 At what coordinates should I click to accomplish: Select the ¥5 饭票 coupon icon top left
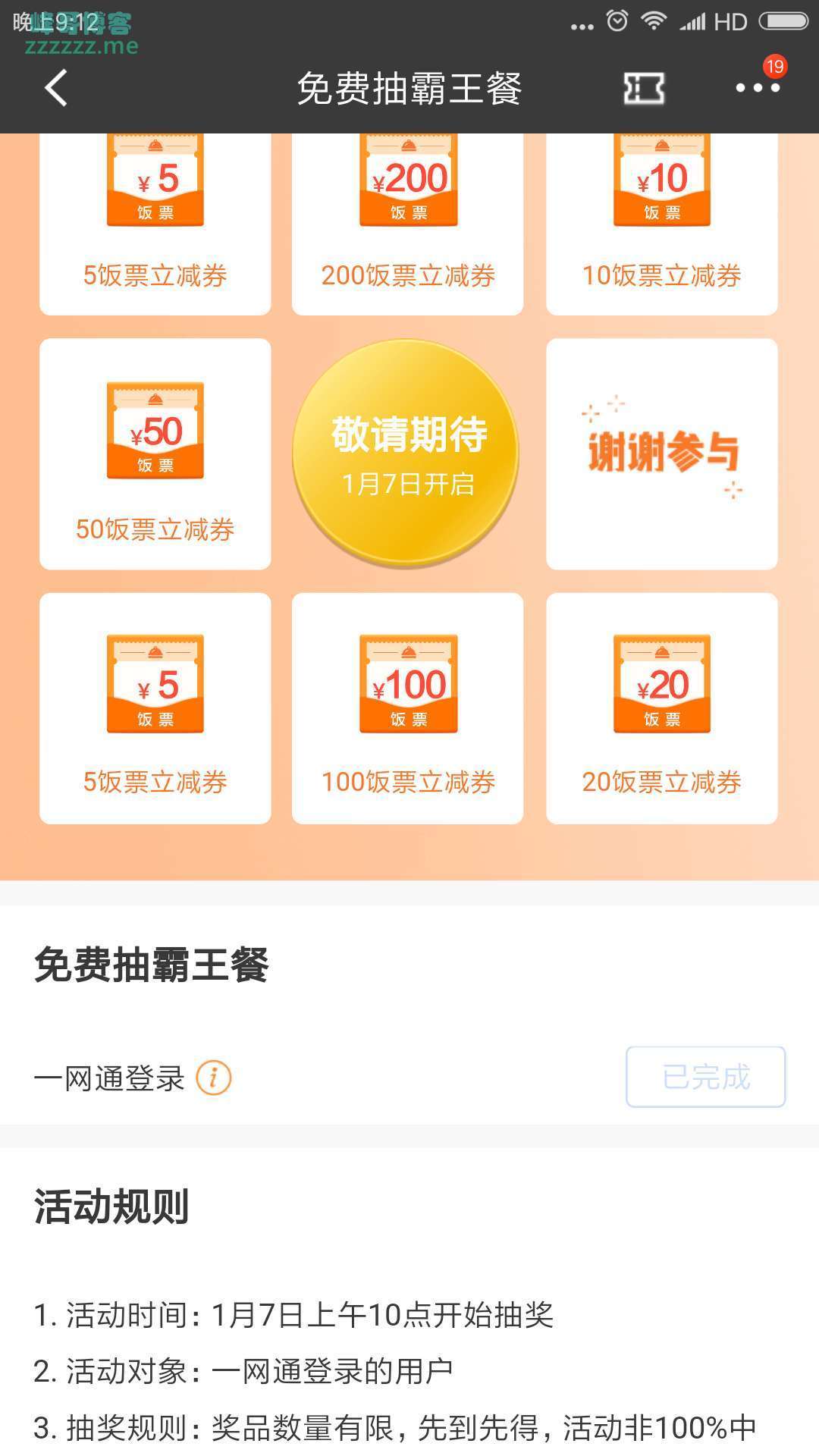(154, 178)
